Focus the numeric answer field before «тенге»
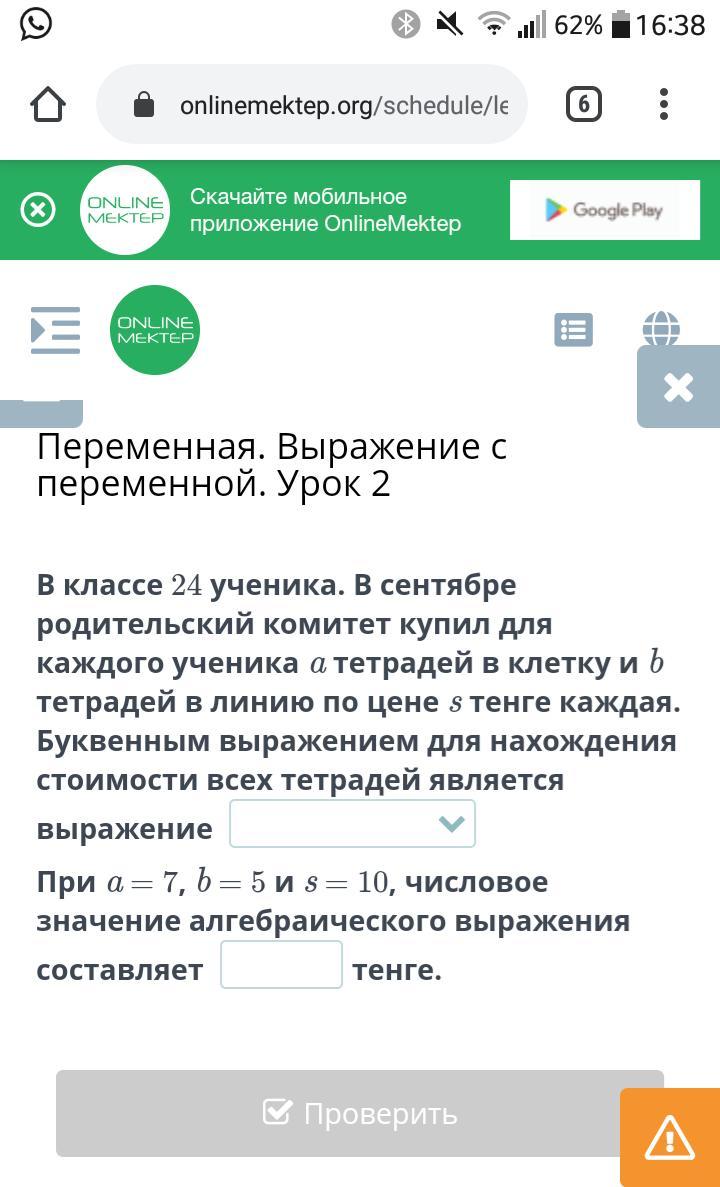The height and width of the screenshot is (1187, 720). [x=281, y=965]
